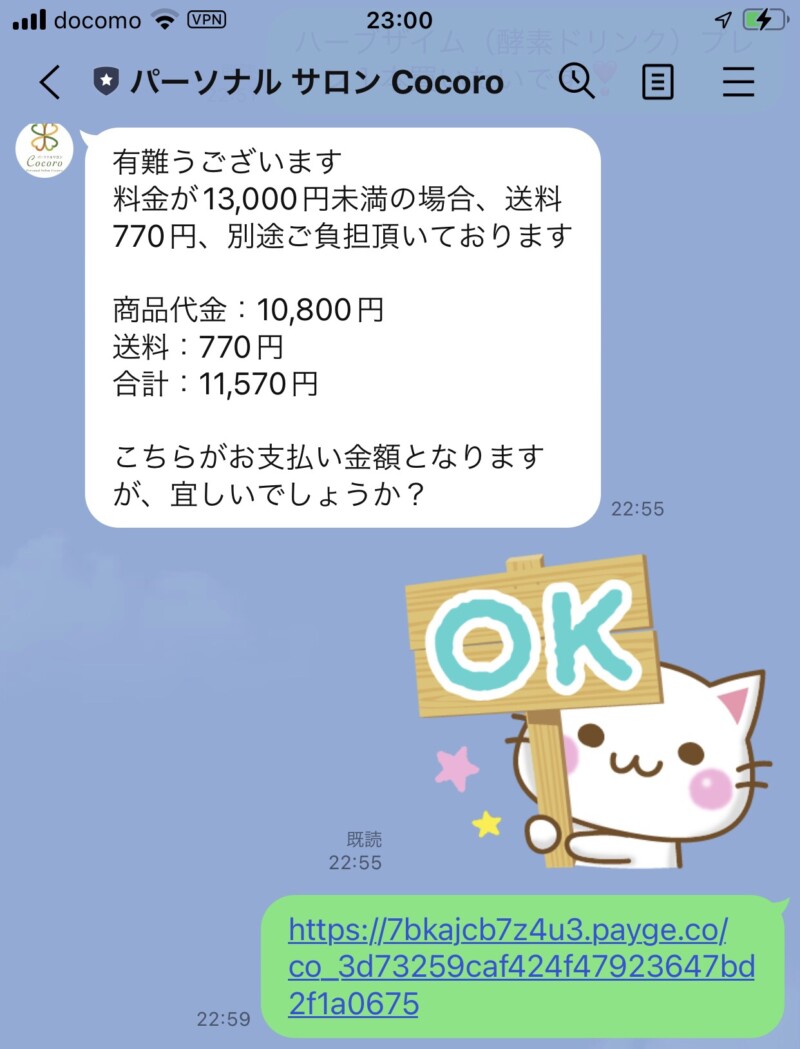This screenshot has width=800, height=1049.
Task: Open the notes memo icon in header
Action: [x=658, y=82]
